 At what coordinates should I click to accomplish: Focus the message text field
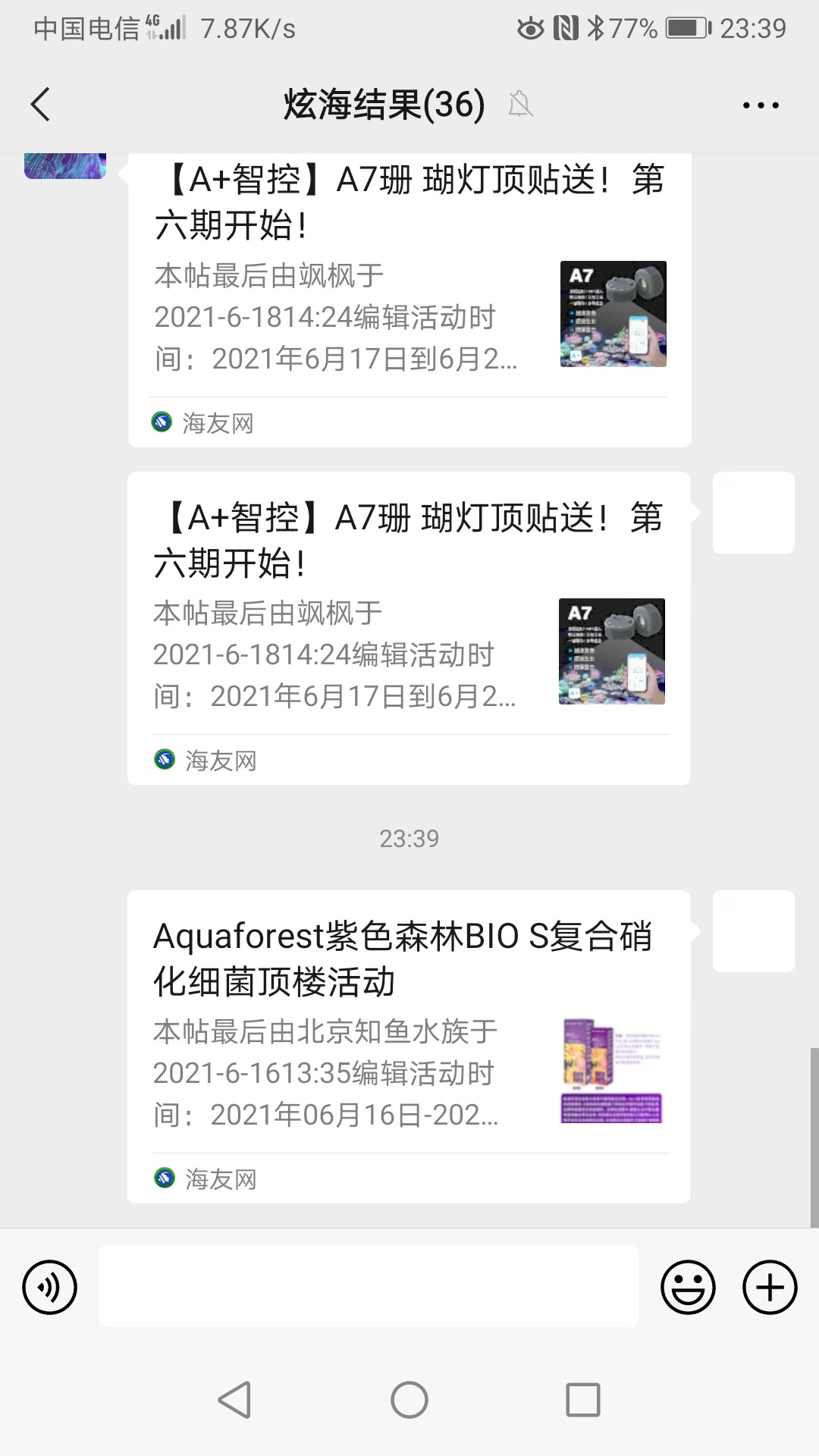pos(369,1286)
